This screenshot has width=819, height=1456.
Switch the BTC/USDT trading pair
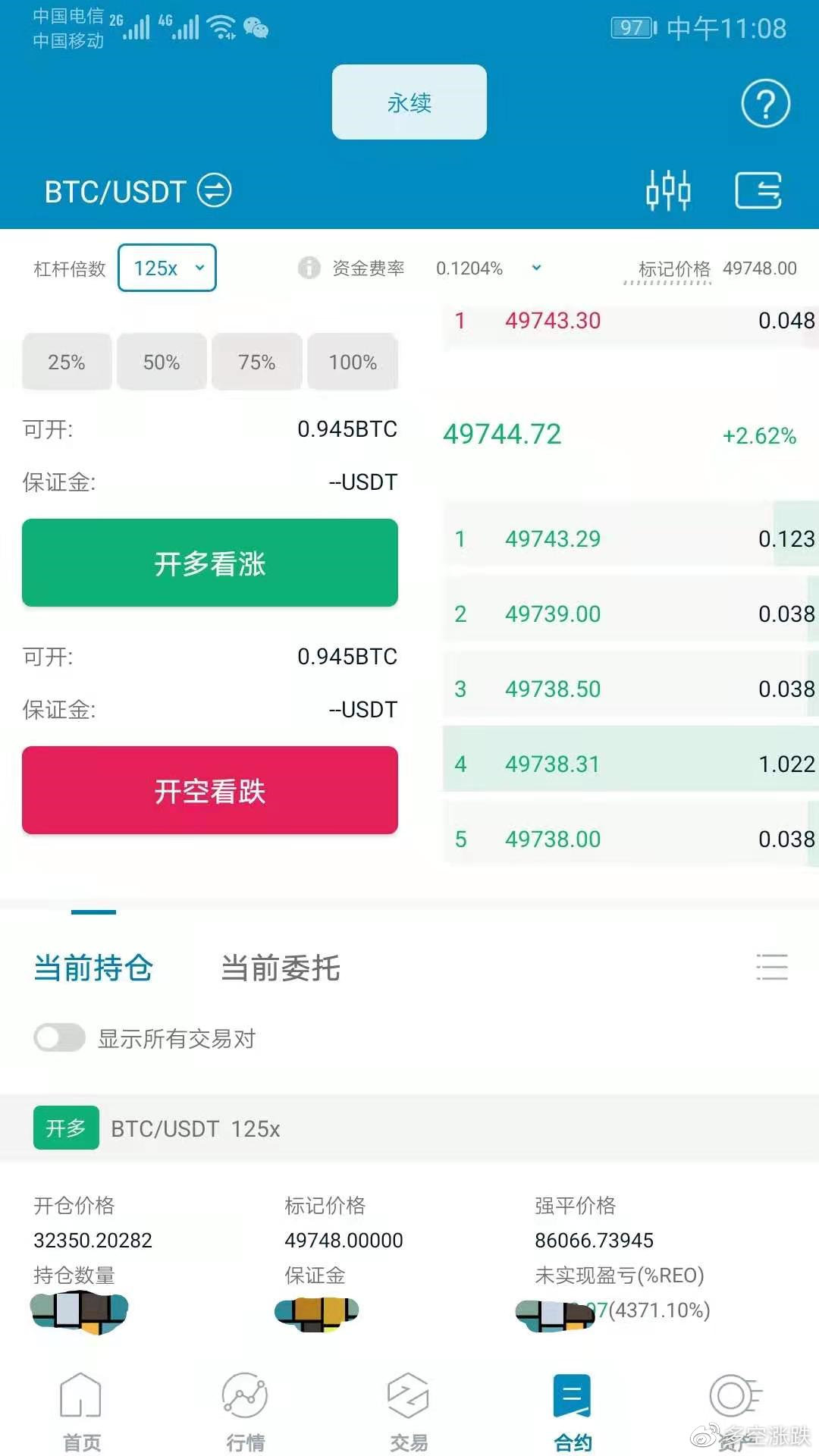click(214, 190)
